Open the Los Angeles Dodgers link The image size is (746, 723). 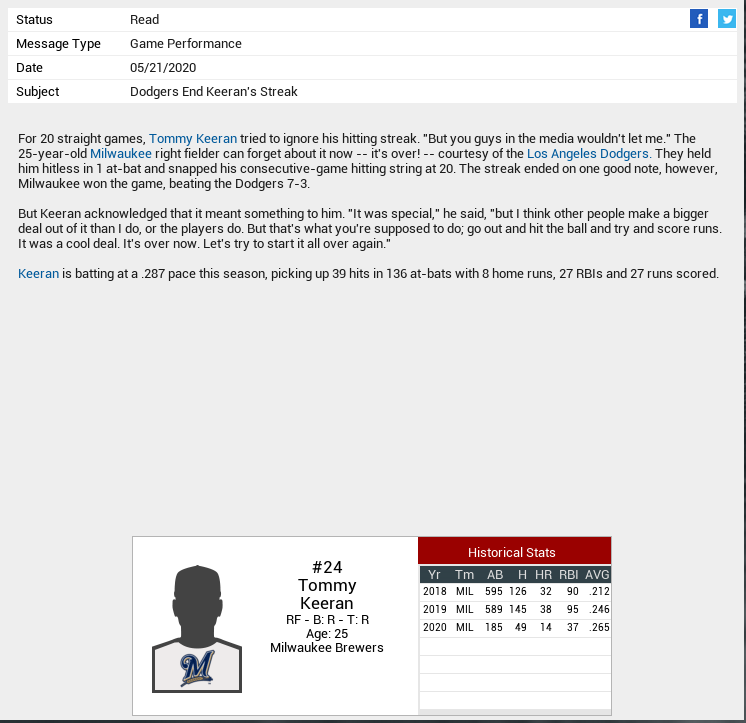(x=588, y=154)
